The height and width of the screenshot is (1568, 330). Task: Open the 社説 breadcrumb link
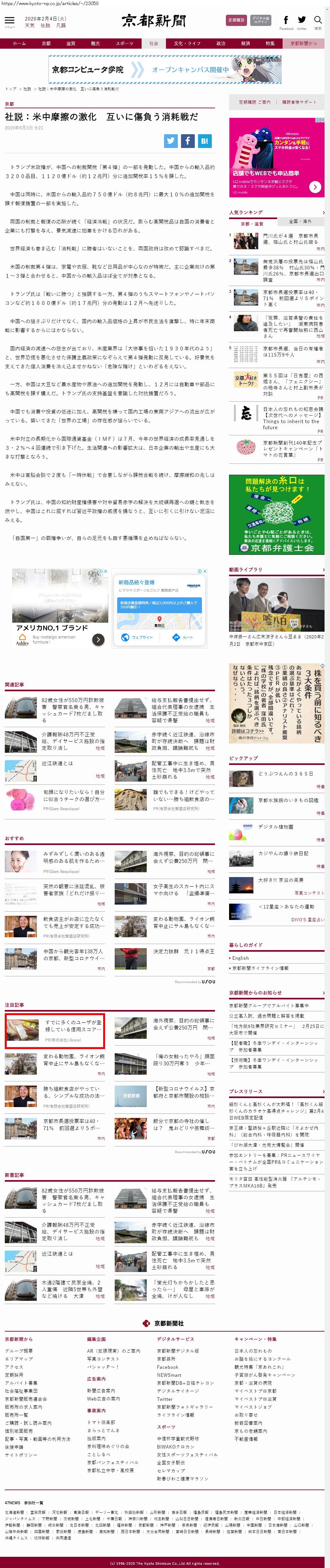point(28,89)
